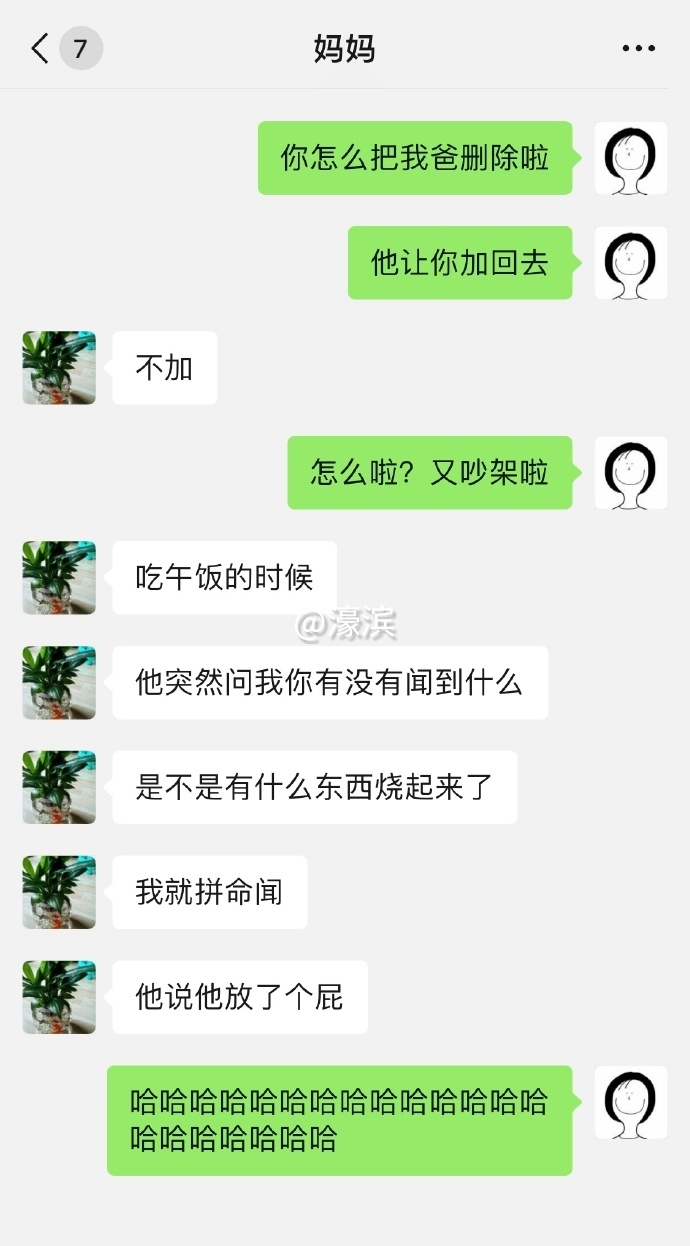This screenshot has height=1246, width=690.
Task: Open the three-dot chat options menu
Action: tap(638, 48)
